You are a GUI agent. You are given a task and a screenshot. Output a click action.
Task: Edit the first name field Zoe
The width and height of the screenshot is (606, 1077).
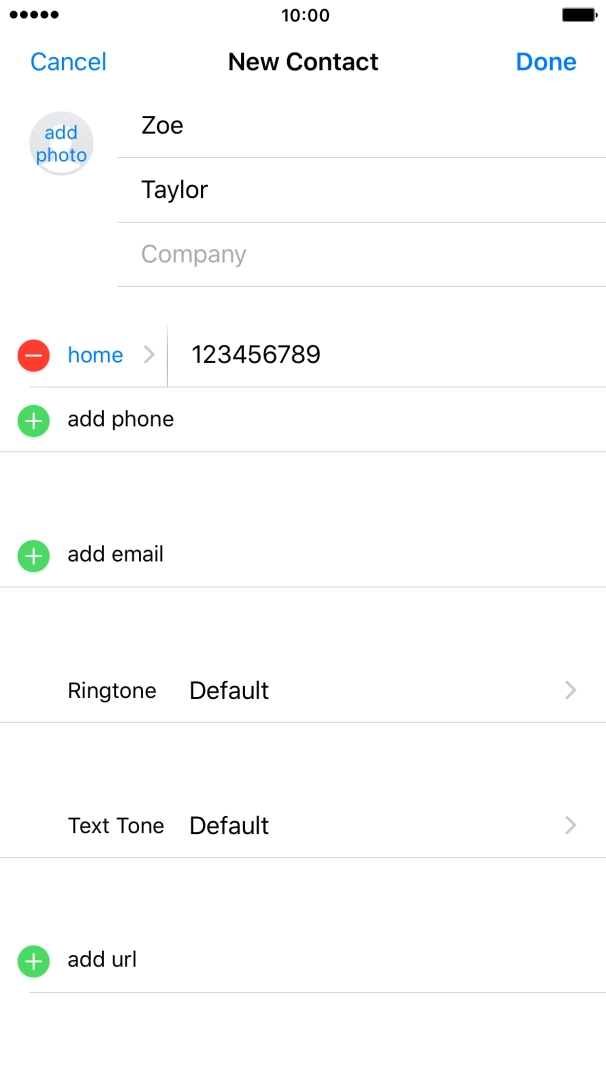360,126
